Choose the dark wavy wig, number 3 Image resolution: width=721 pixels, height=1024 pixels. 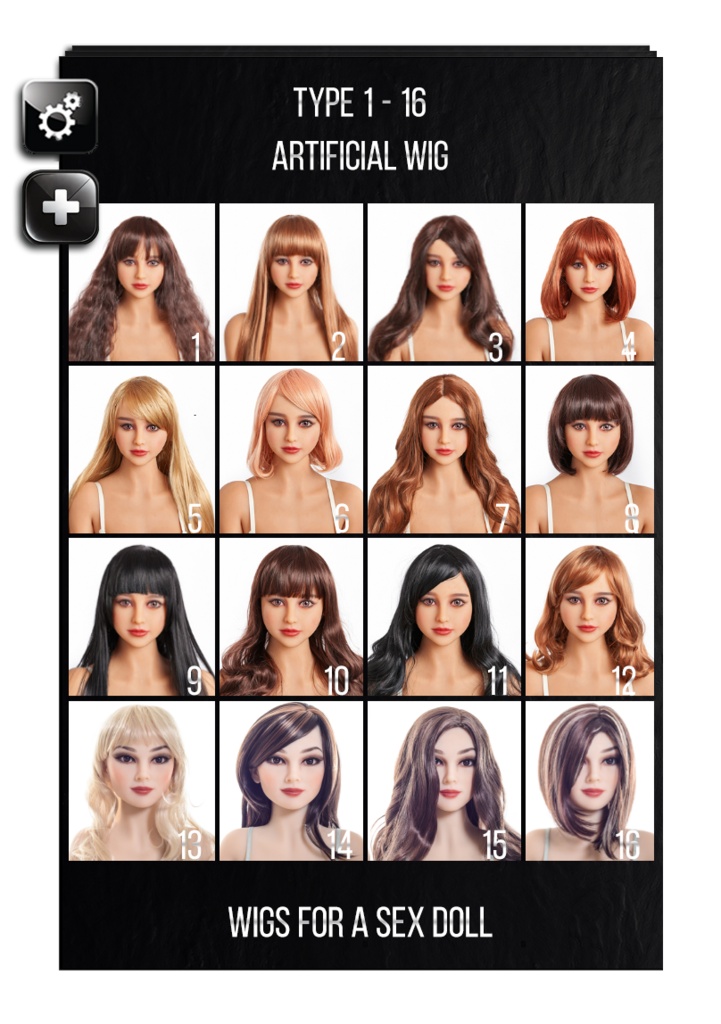[445, 280]
